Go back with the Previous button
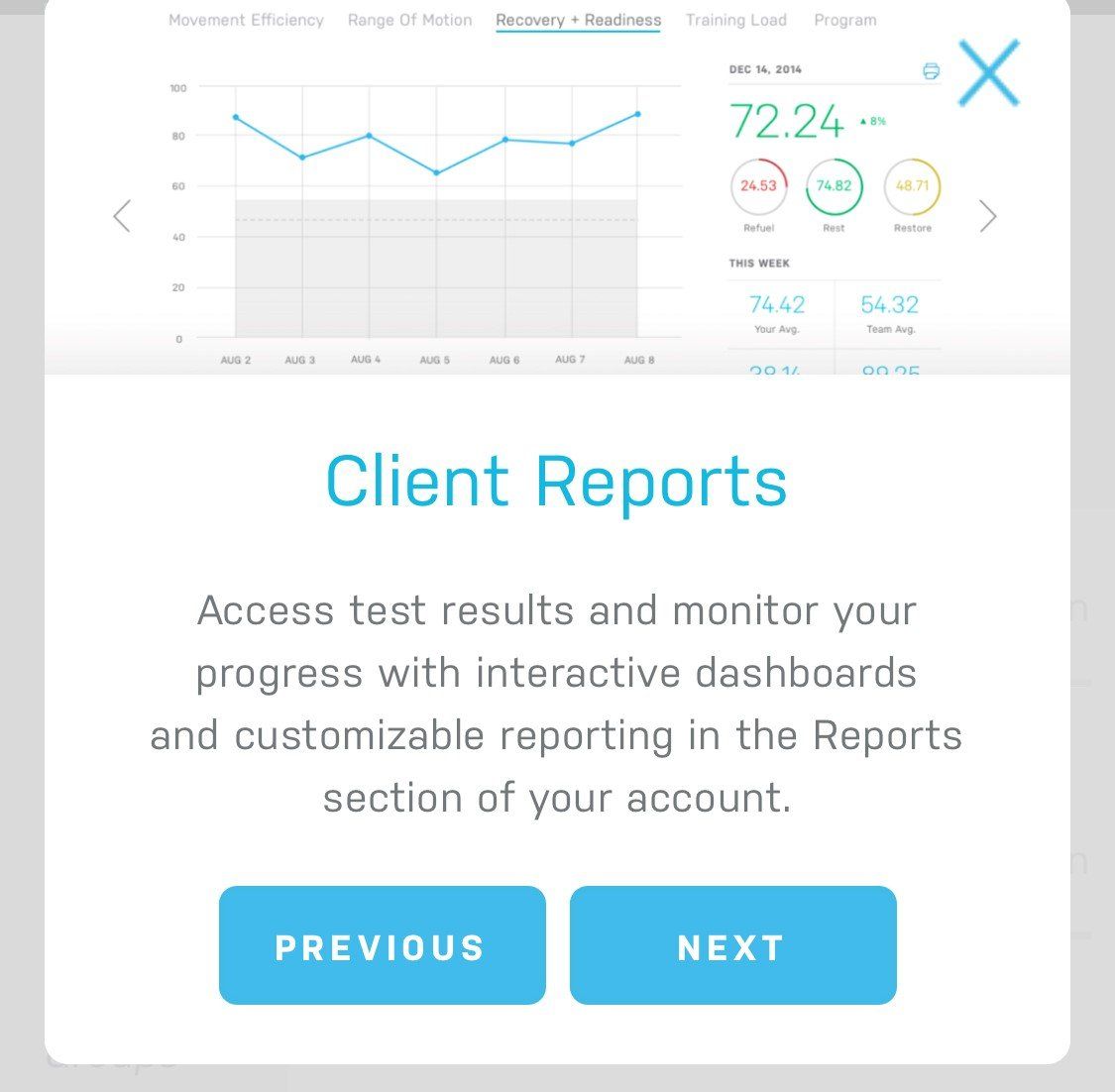1115x1092 pixels. tap(382, 945)
